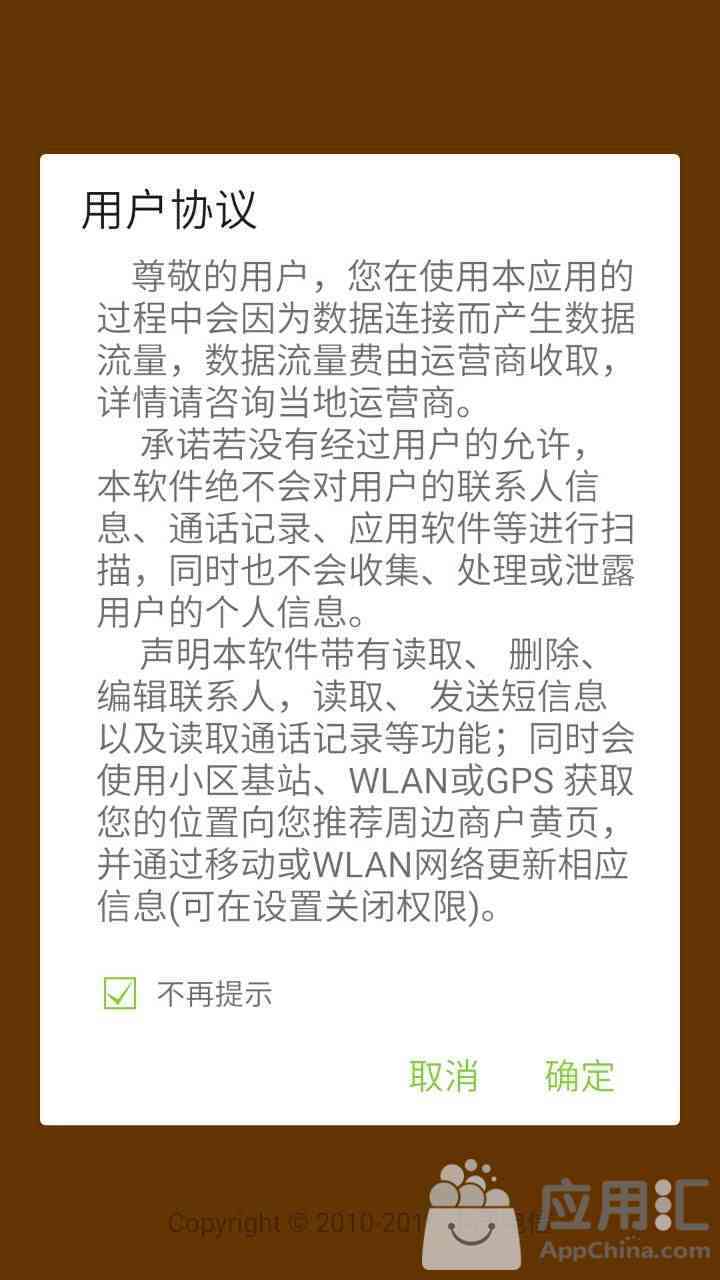Image resolution: width=720 pixels, height=1280 pixels.
Task: Uncheck the 不再提示 checkbox
Action: pyautogui.click(x=120, y=993)
